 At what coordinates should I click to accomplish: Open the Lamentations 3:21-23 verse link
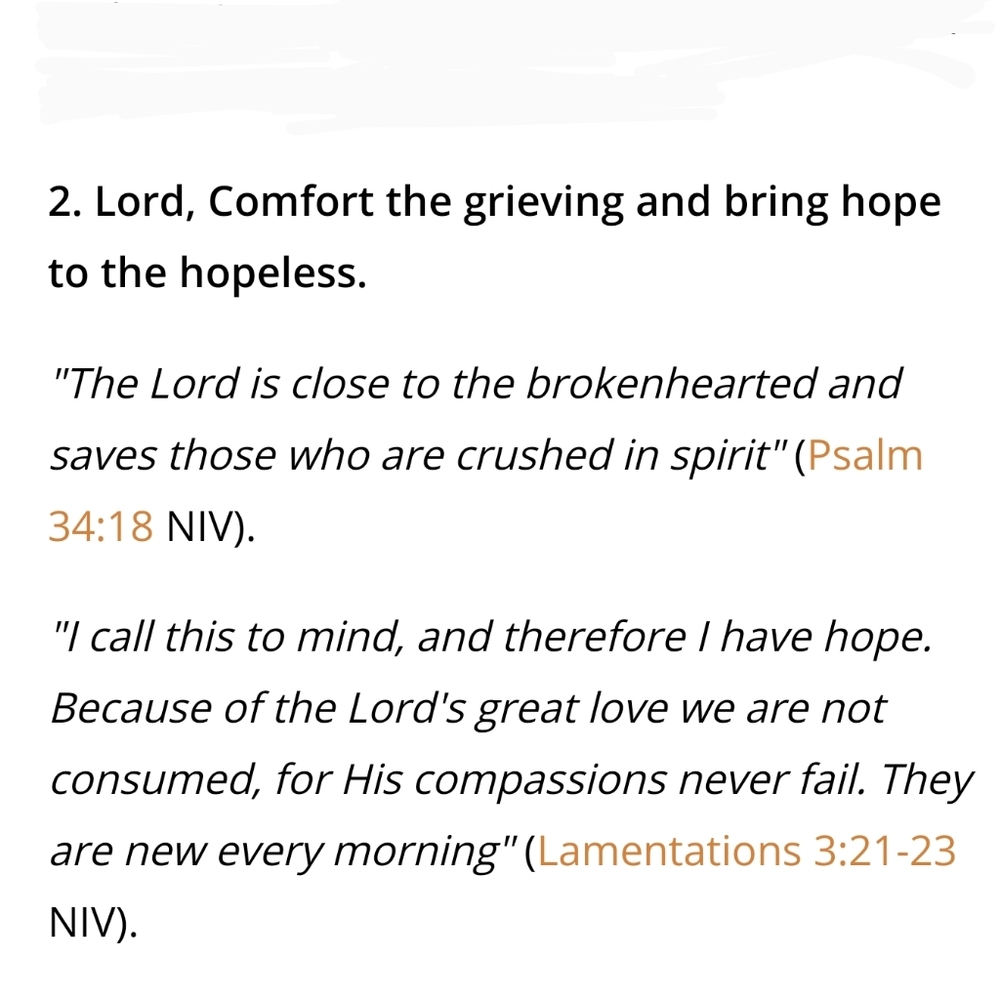[x=747, y=851]
